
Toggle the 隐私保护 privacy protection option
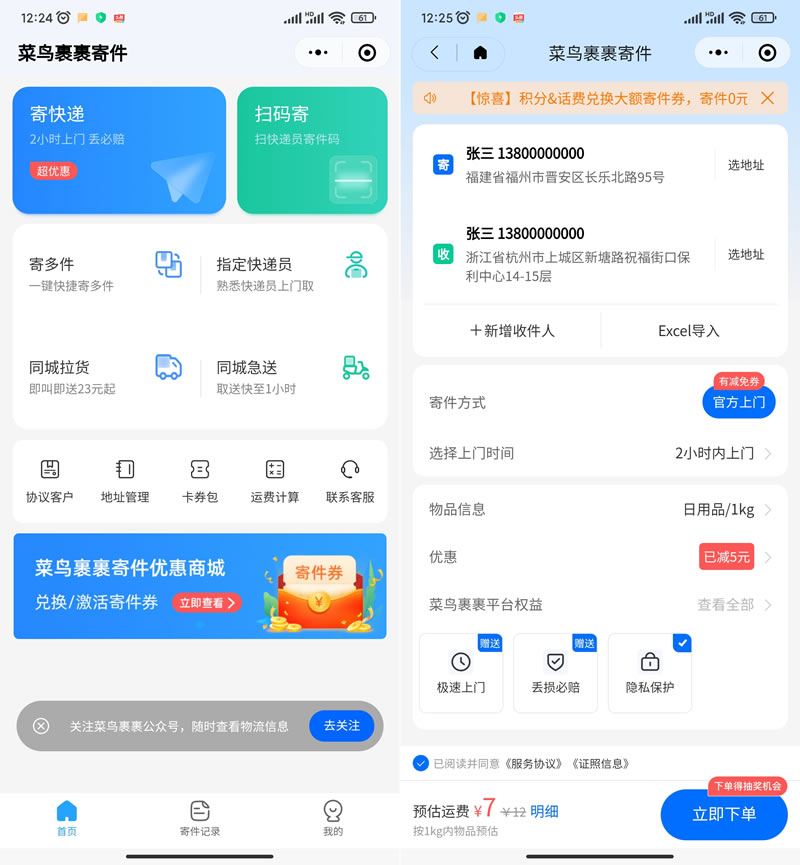[x=650, y=672]
